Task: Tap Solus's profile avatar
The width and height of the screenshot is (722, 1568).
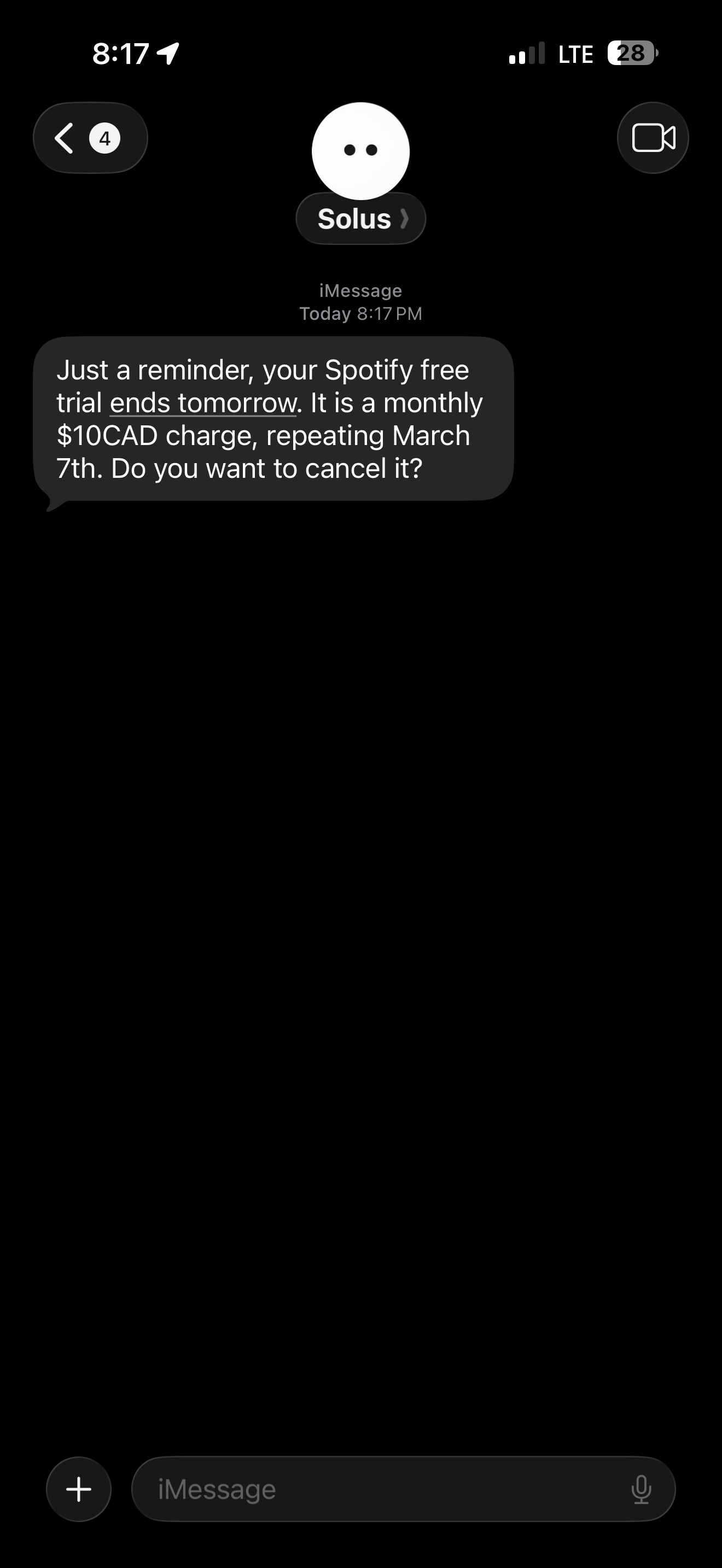Action: [x=360, y=150]
